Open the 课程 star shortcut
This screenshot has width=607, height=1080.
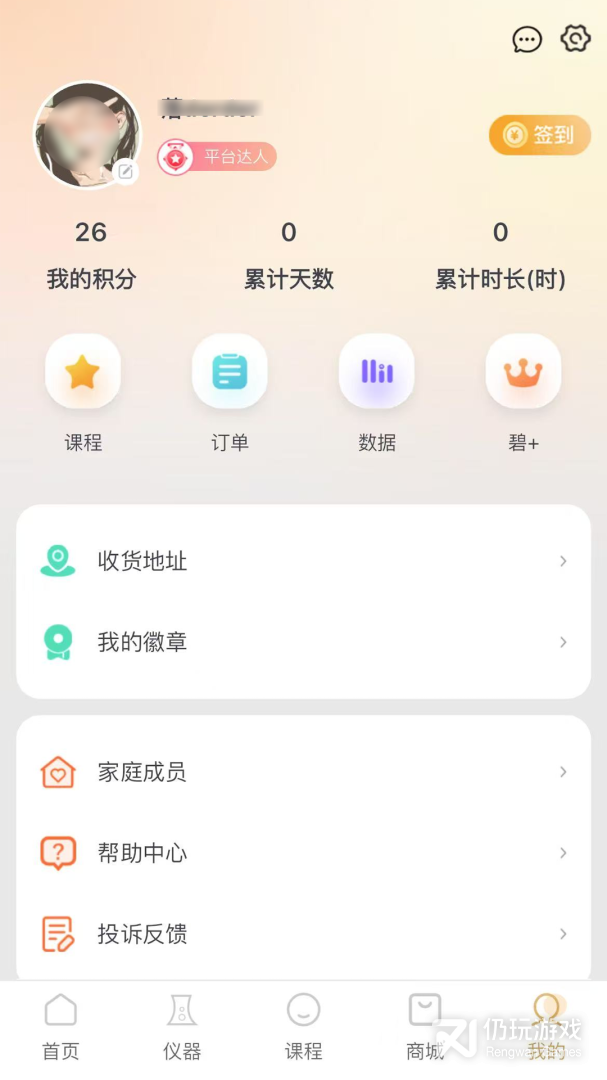coord(83,372)
